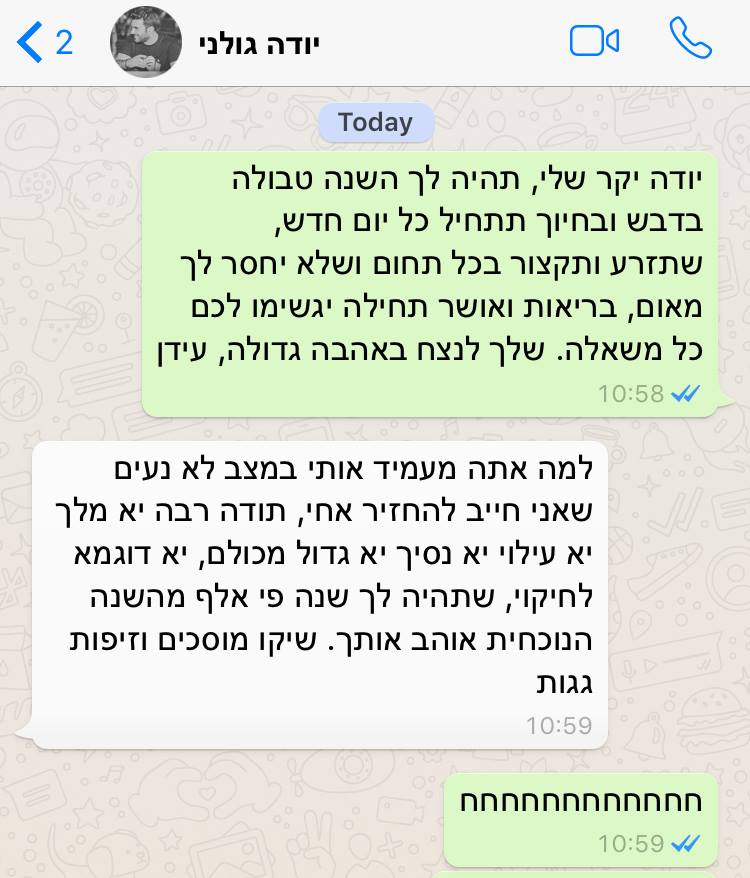This screenshot has width=750, height=878.
Task: Start a voice call with יודה גולני
Action: (x=690, y=40)
